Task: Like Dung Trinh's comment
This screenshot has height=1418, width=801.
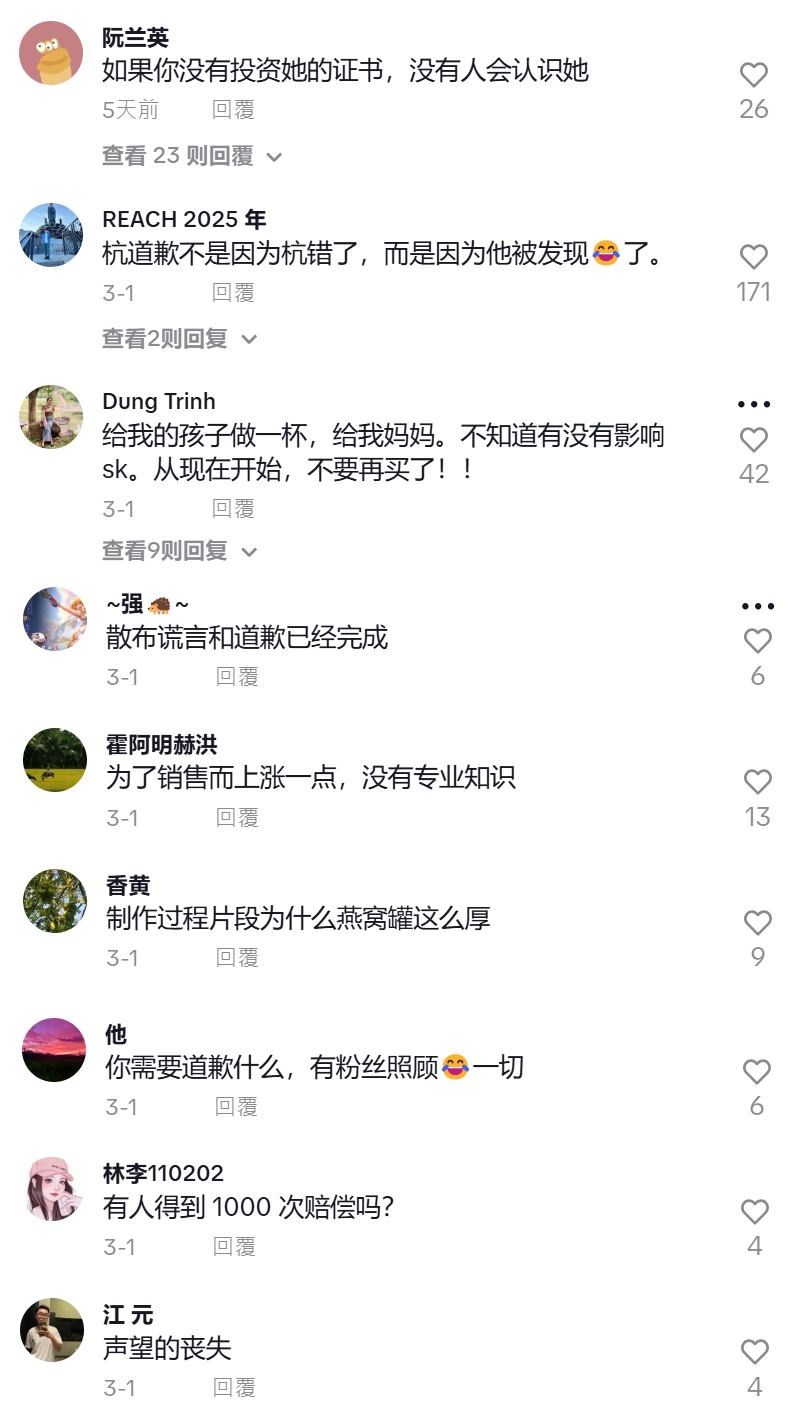Action: point(754,441)
